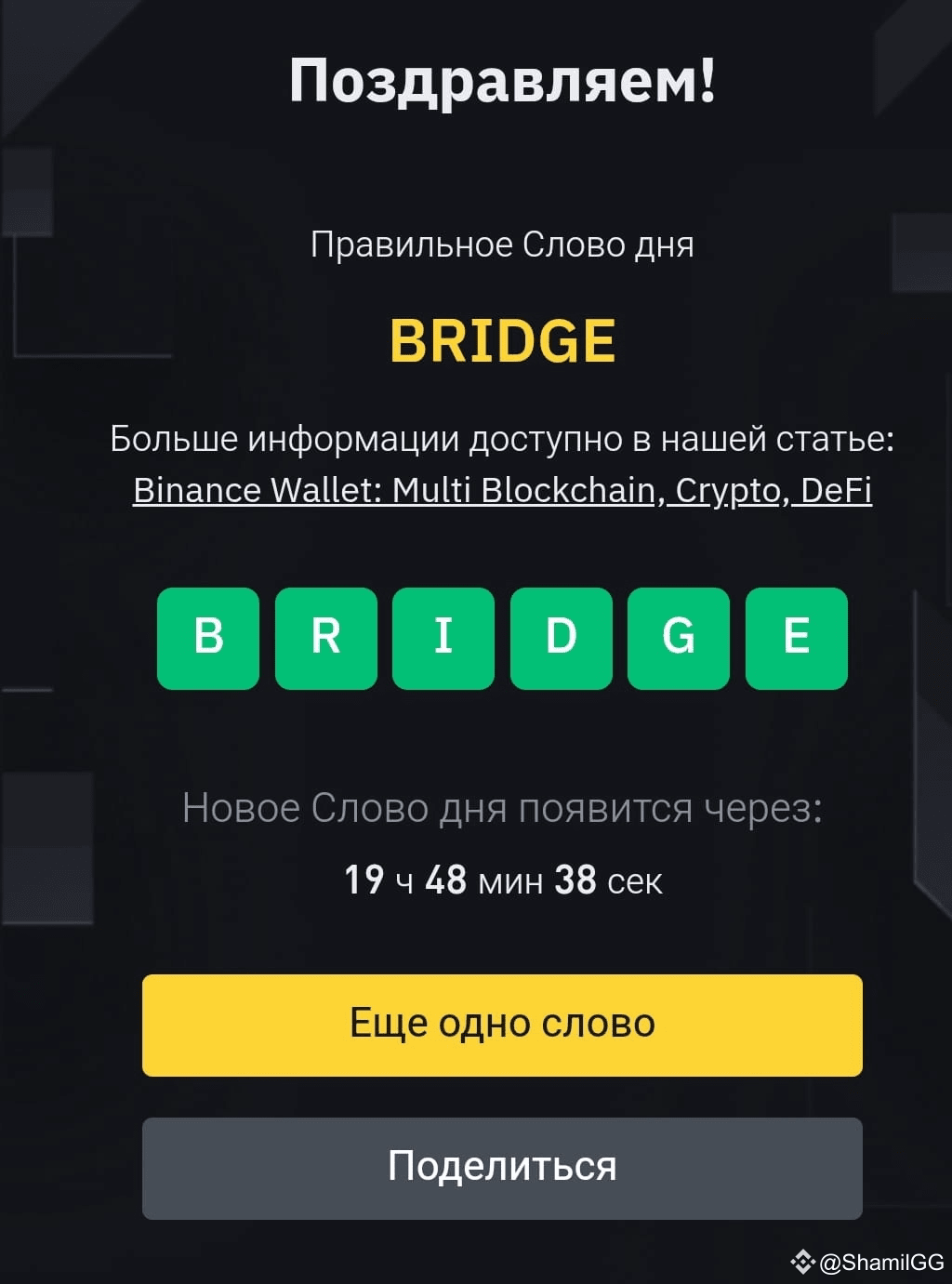Click the green letter tile I
Screen dimensions: 952x1284
[443, 639]
